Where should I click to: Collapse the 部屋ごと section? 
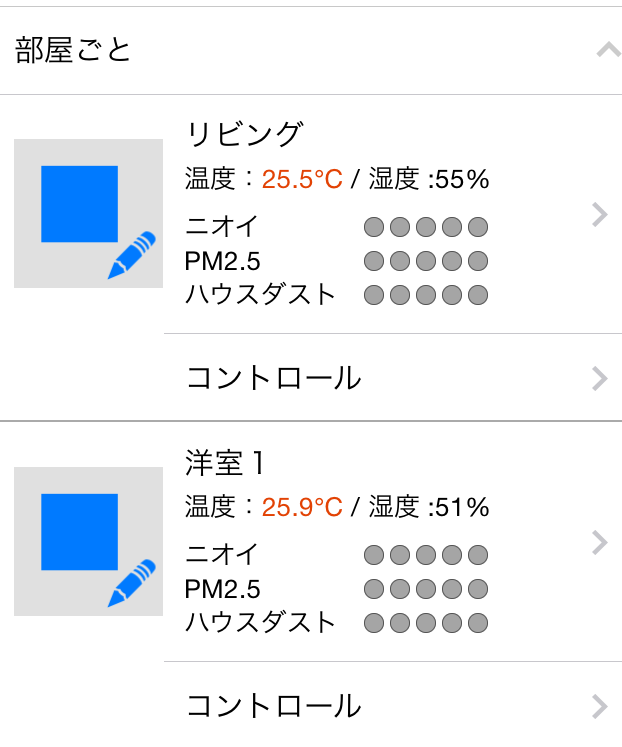point(607,50)
